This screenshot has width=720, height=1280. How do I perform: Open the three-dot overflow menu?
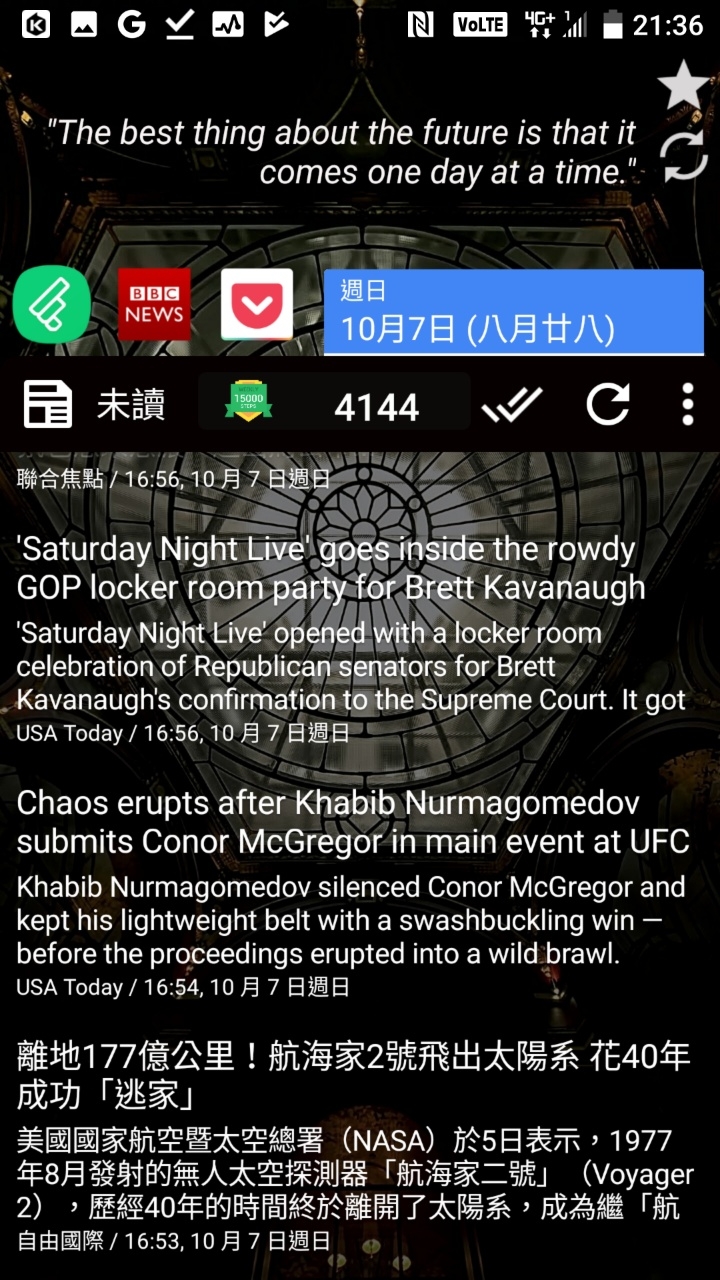tap(687, 405)
